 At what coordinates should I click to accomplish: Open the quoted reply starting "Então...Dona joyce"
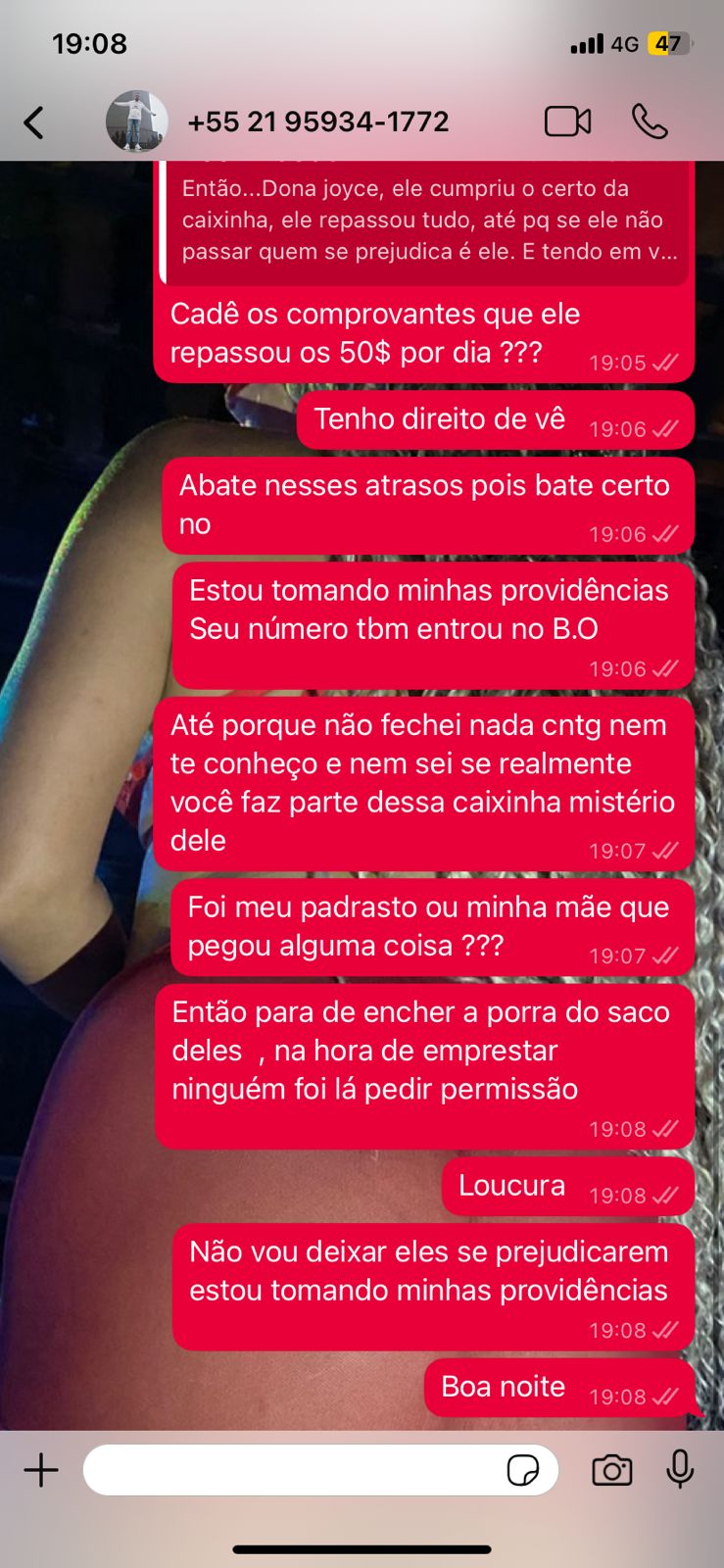[426, 221]
